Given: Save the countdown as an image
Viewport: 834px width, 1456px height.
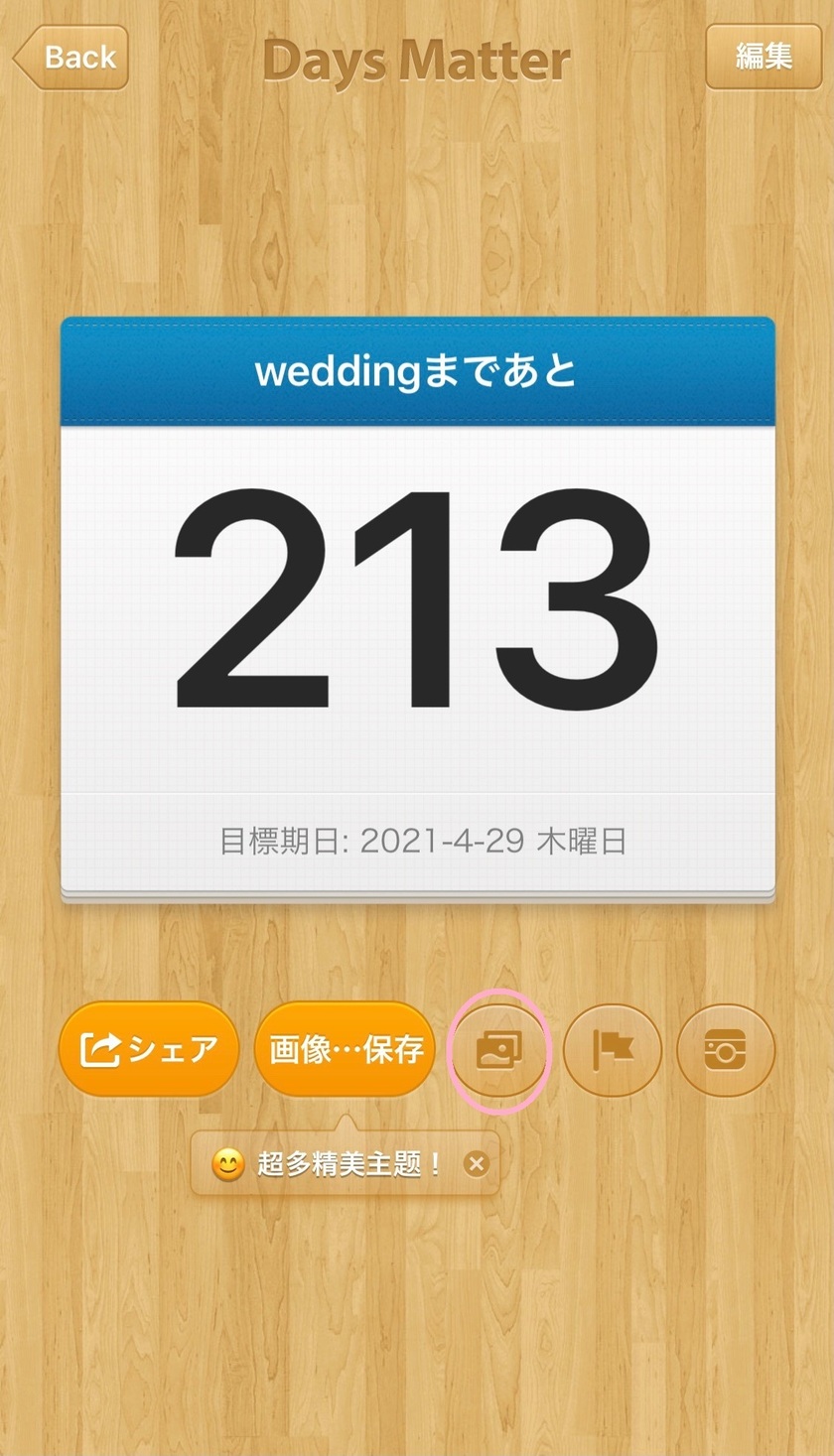Looking at the screenshot, I should pos(345,1049).
